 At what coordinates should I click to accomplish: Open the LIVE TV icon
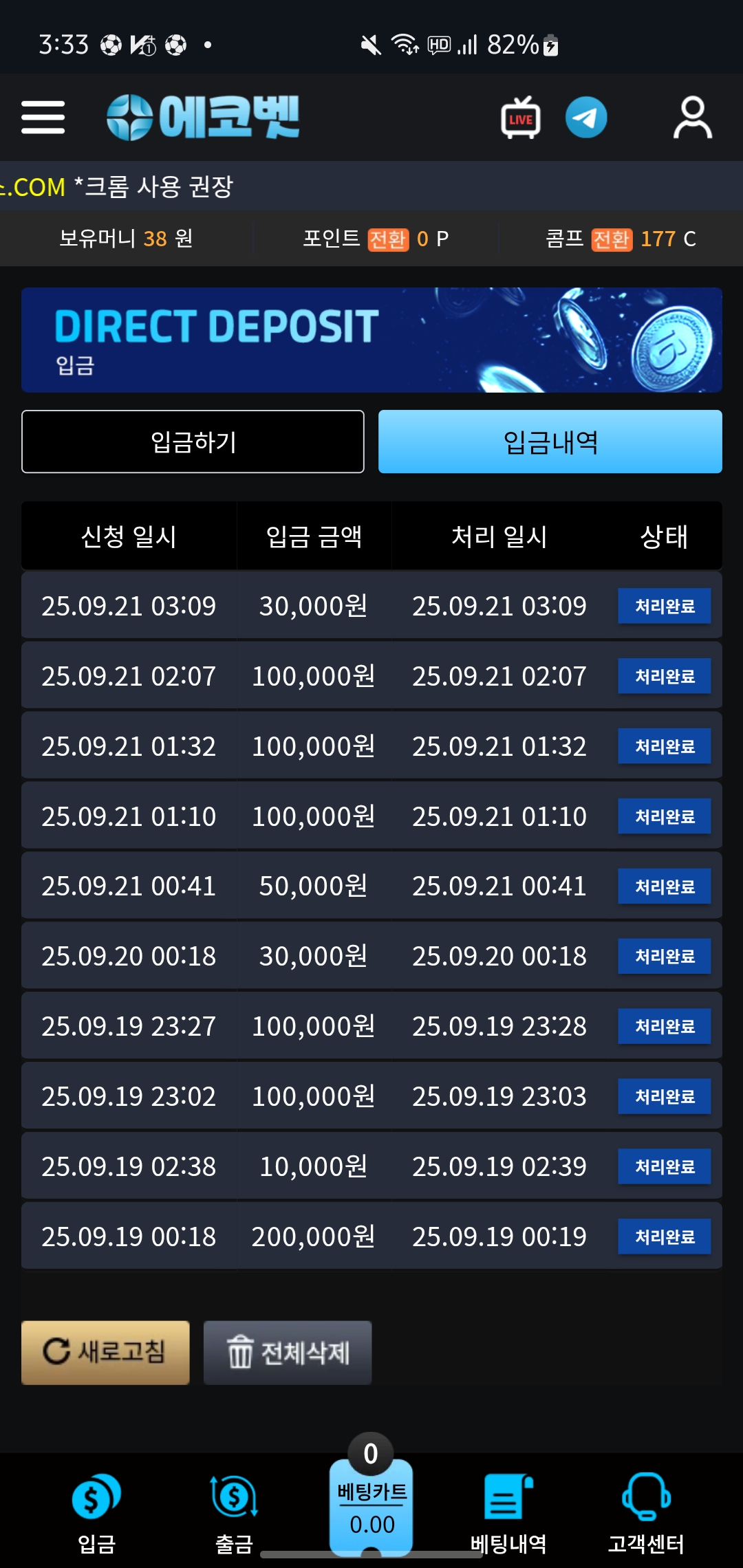520,118
